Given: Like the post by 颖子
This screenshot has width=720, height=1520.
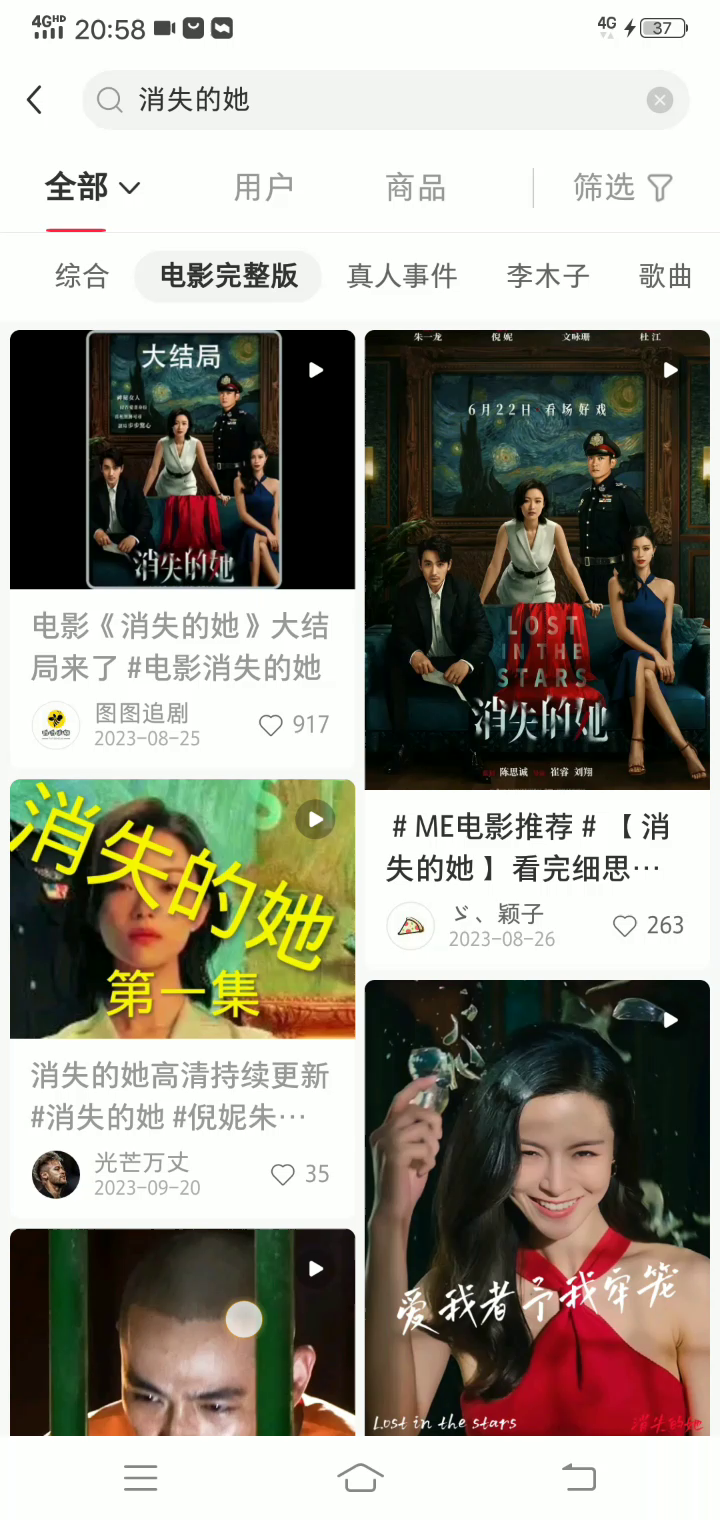Looking at the screenshot, I should (625, 926).
